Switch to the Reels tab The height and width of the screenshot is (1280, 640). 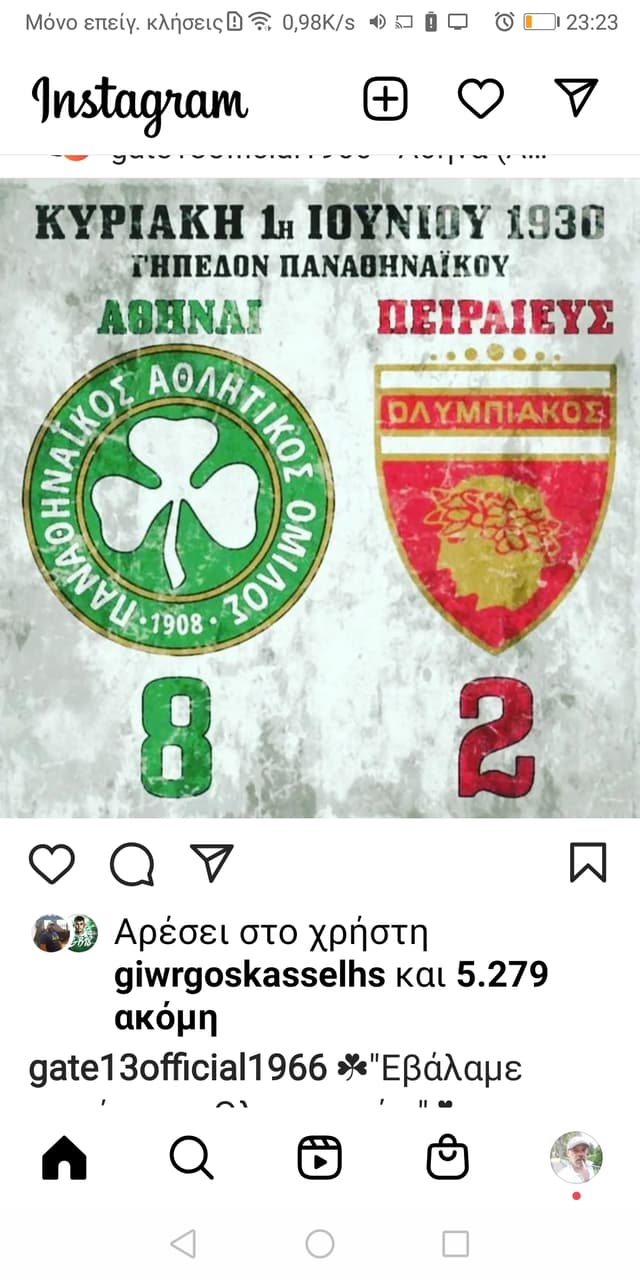pos(320,1159)
